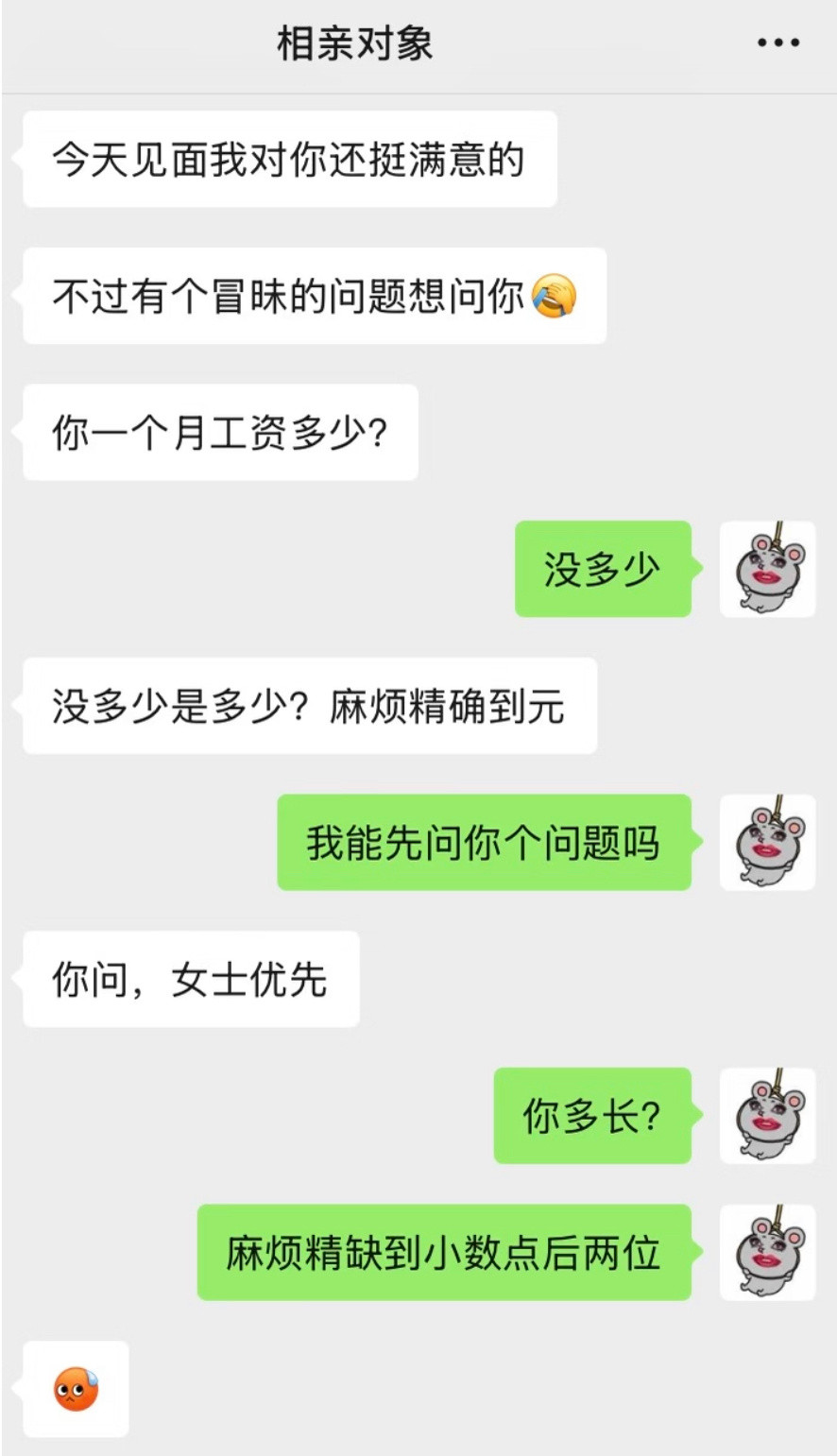Screen dimensions: 837x1456
Task: Tap the avatar next to 麻烦精缺到小数点后两位
Action: pyautogui.click(x=768, y=1254)
